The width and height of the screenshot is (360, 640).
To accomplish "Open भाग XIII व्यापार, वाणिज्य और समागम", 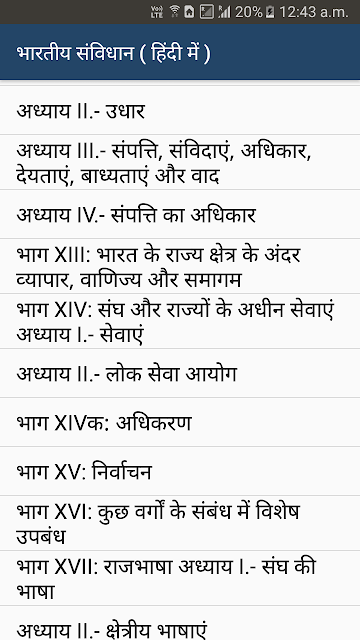I will (x=180, y=266).
